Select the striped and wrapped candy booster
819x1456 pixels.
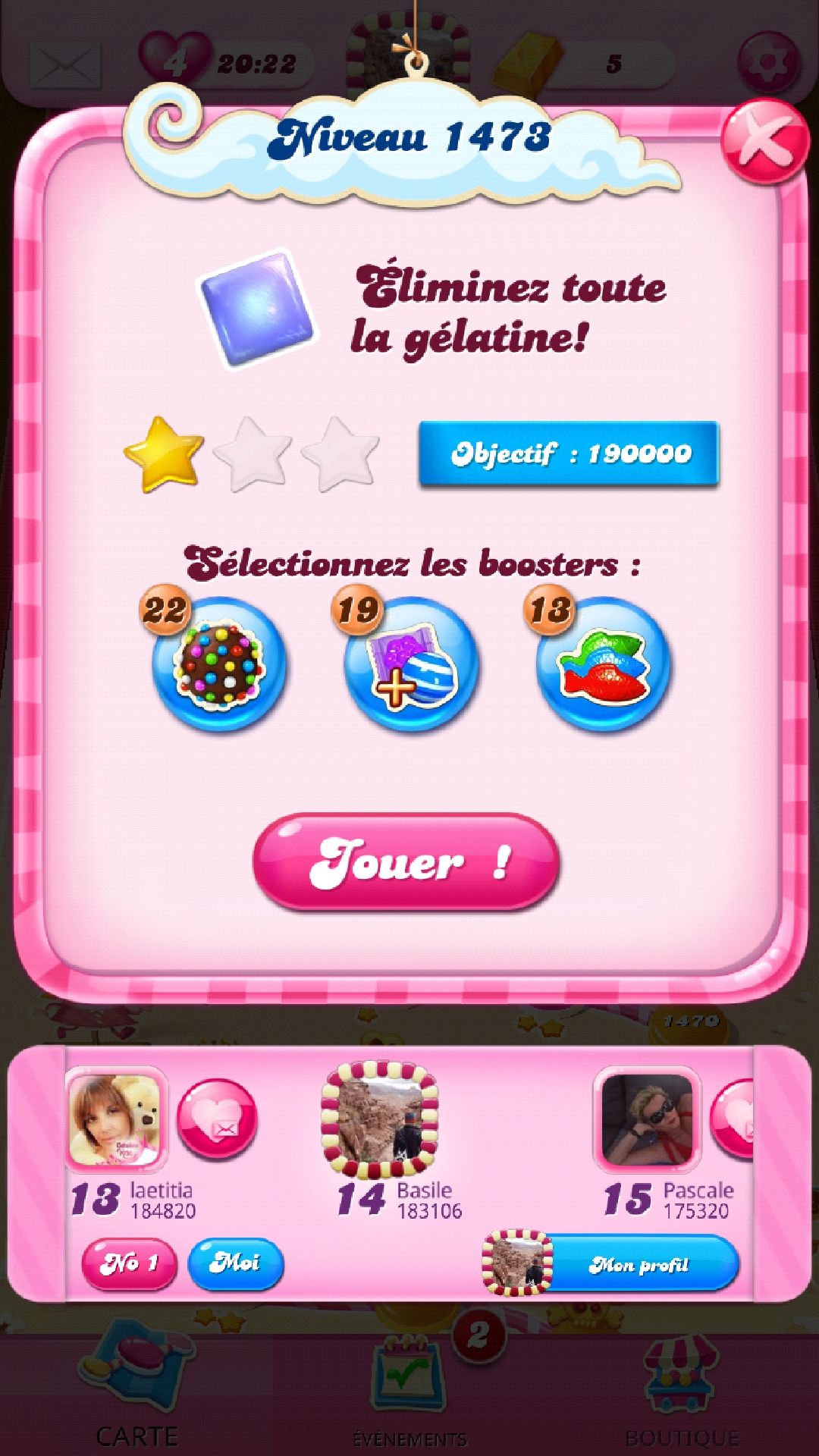[x=412, y=664]
